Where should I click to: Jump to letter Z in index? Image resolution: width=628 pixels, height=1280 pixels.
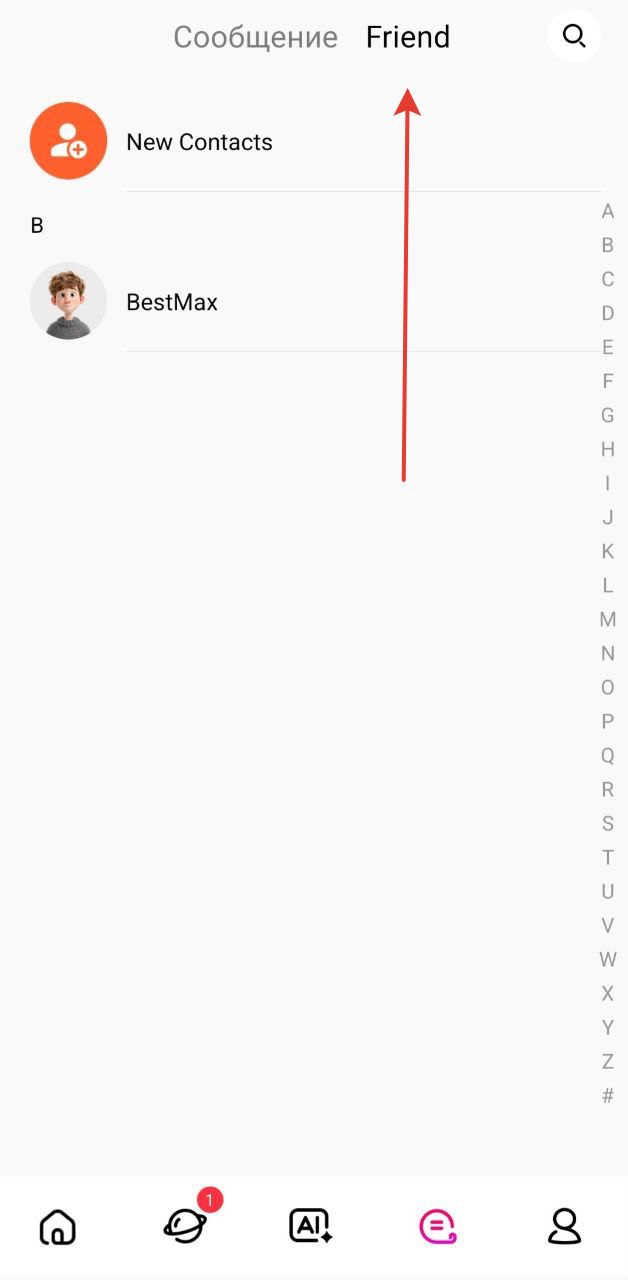(x=607, y=1062)
